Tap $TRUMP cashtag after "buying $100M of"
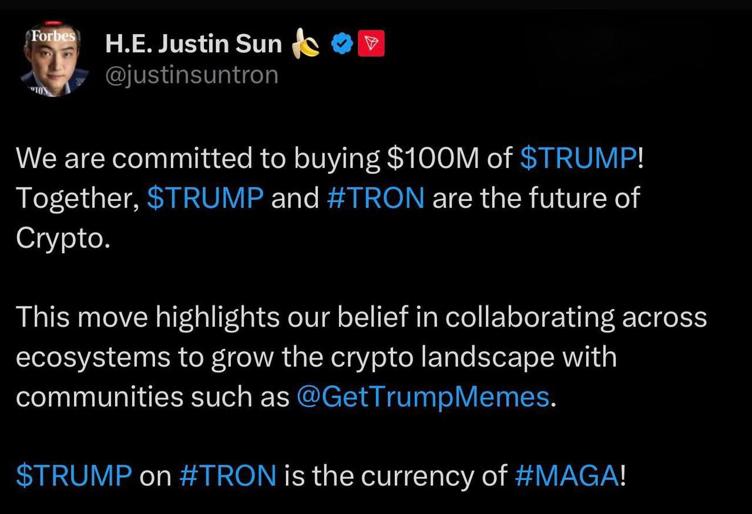The height and width of the screenshot is (514, 752). tap(577, 158)
